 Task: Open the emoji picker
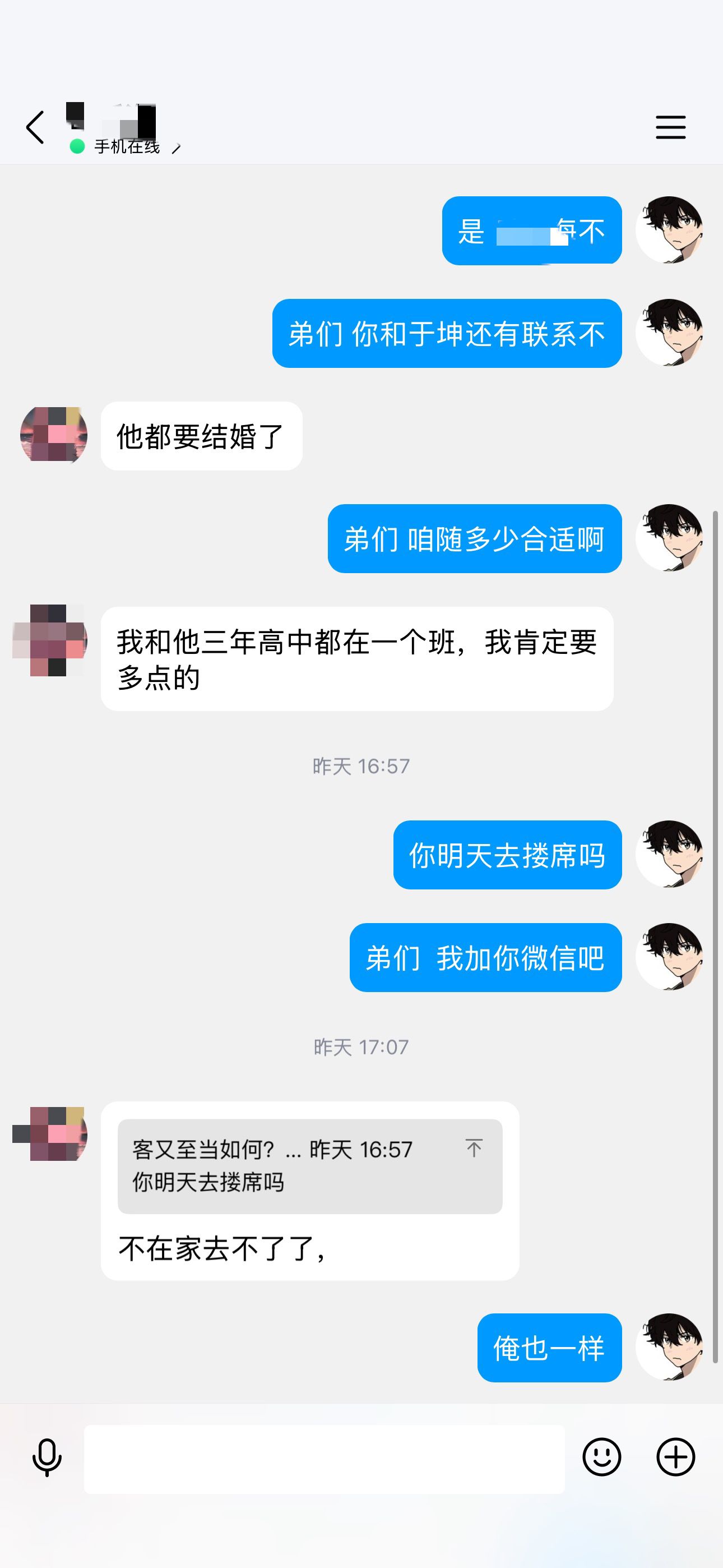(601, 1457)
